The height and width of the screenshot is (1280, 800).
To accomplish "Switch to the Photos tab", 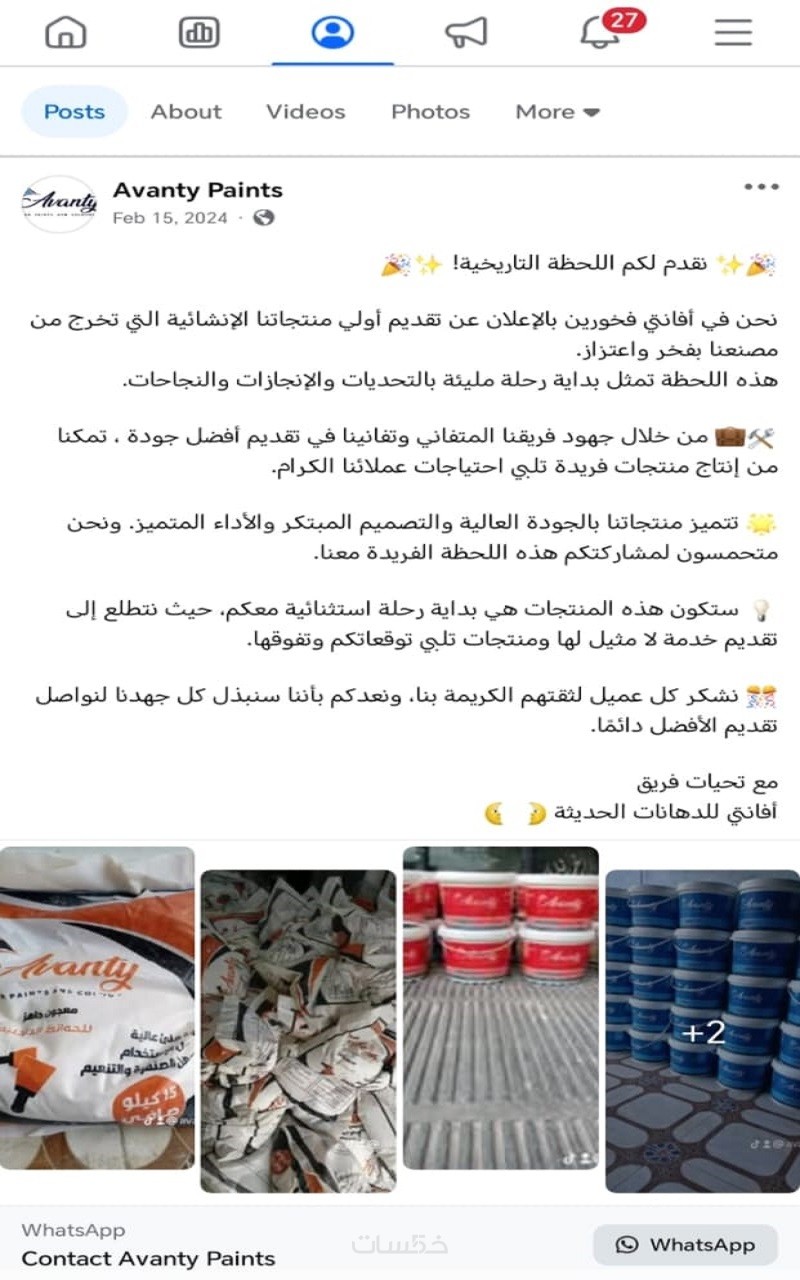I will click(x=430, y=111).
